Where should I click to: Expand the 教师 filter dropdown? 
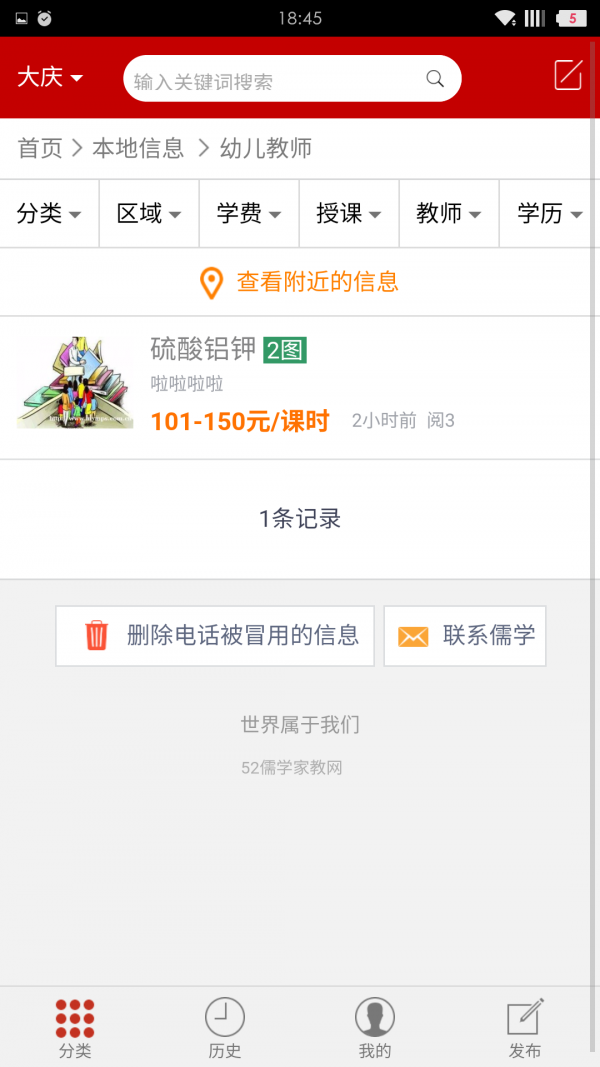click(x=449, y=213)
